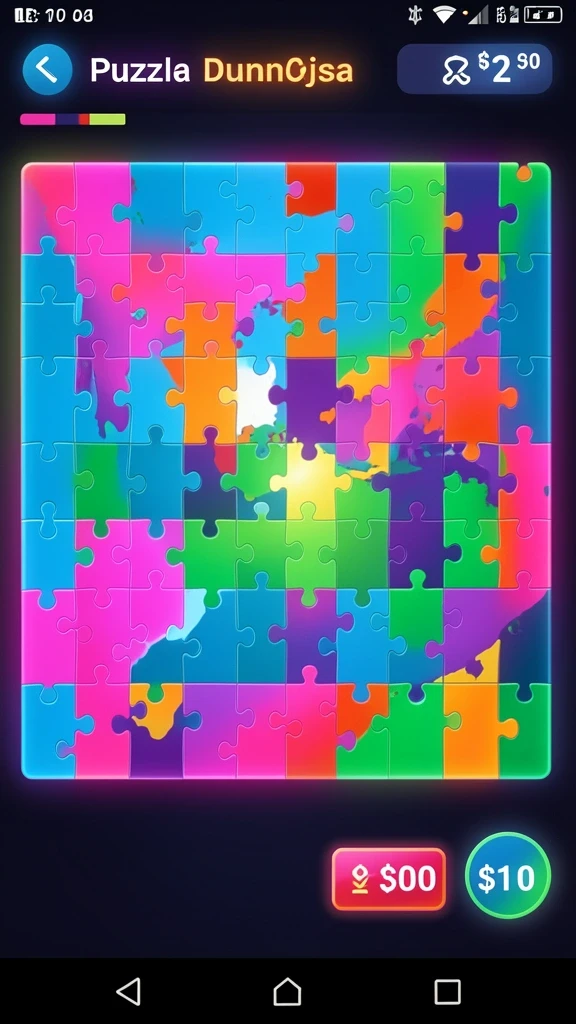Screen dimensions: 576x1024
Task: Tap the round $10 button
Action: click(508, 876)
